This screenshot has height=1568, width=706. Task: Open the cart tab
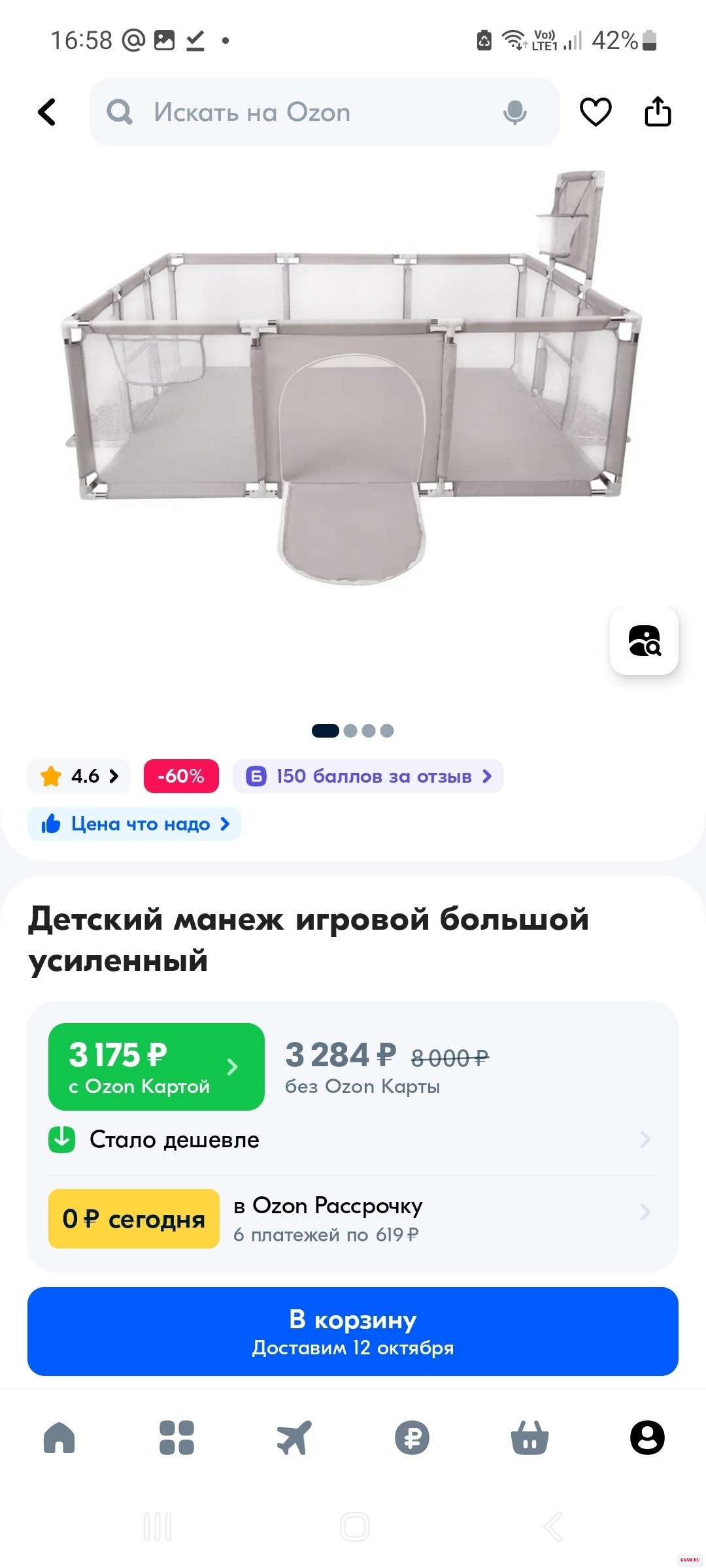point(529,1437)
